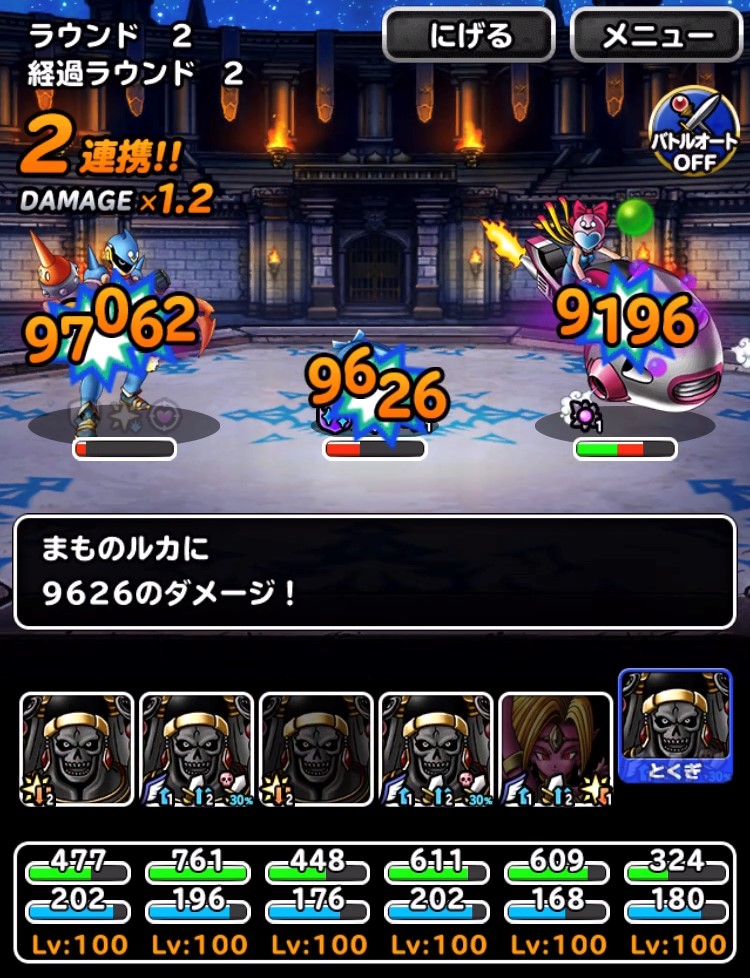The height and width of the screenshot is (978, 750).
Task: Select the skull portrait with HP 448
Action: (316, 749)
